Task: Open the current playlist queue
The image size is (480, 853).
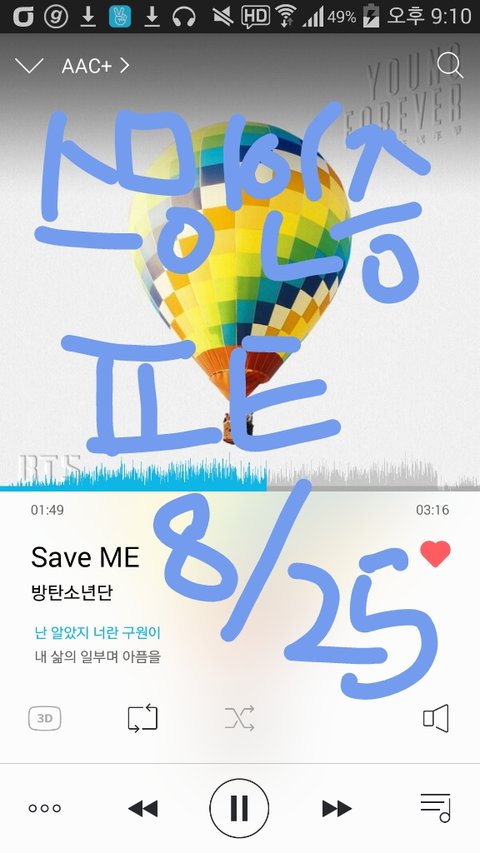Action: pyautogui.click(x=435, y=808)
